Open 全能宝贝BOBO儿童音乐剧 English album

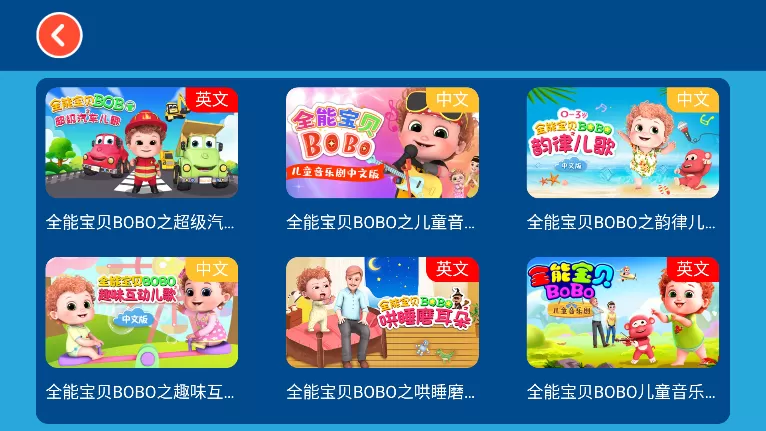(622, 313)
